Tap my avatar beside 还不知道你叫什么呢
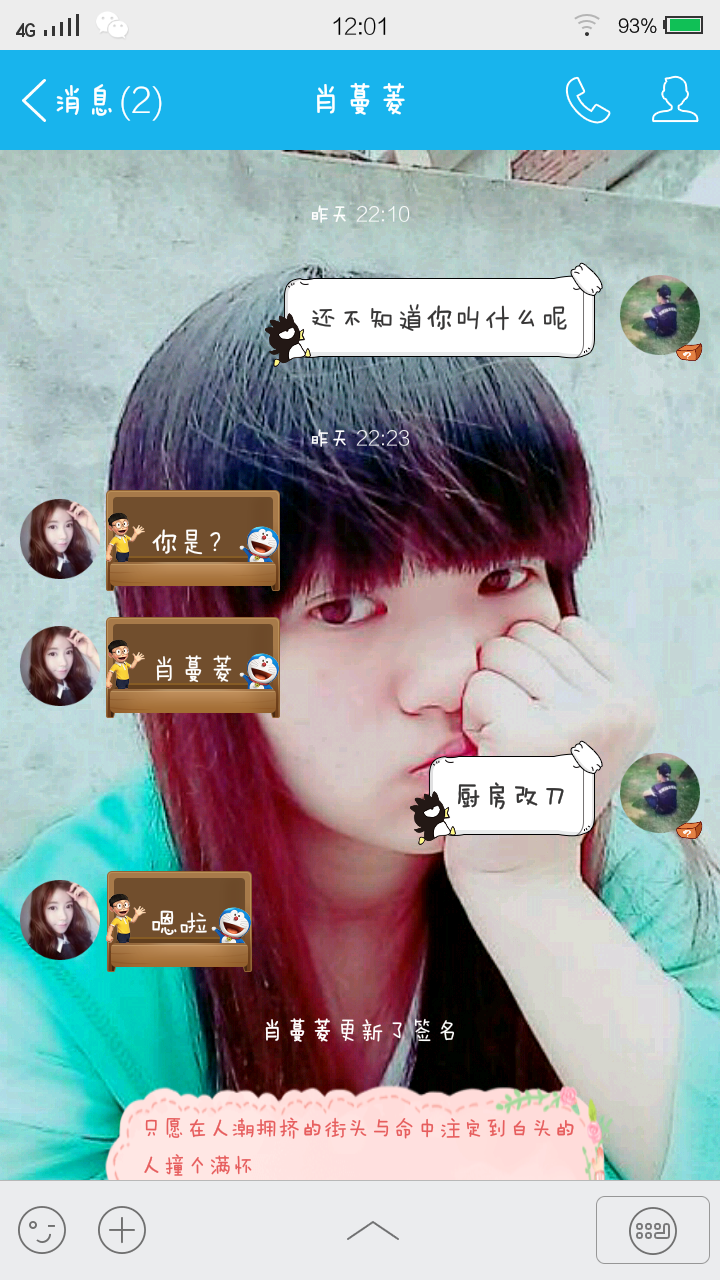The width and height of the screenshot is (720, 1280). [659, 315]
